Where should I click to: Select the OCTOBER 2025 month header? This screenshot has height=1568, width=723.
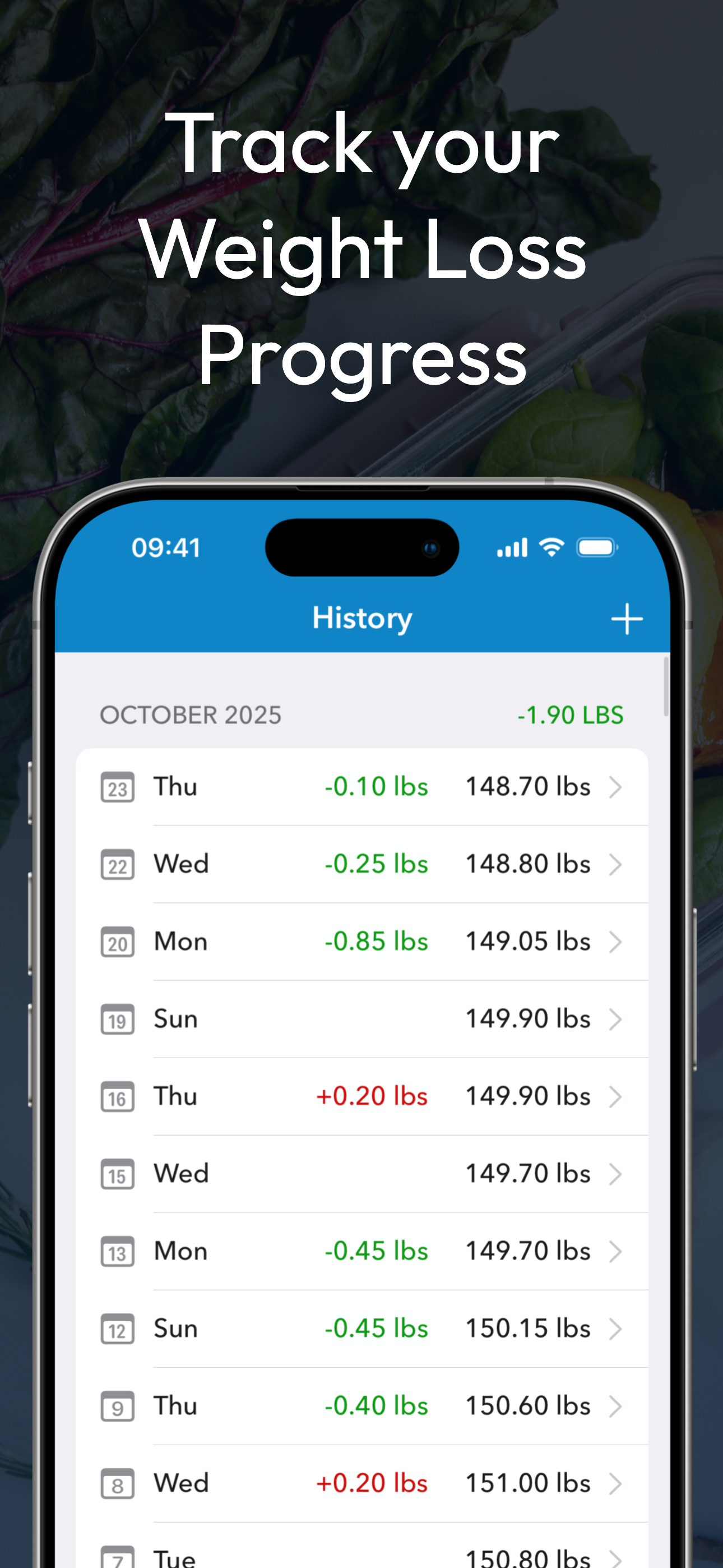click(x=191, y=714)
